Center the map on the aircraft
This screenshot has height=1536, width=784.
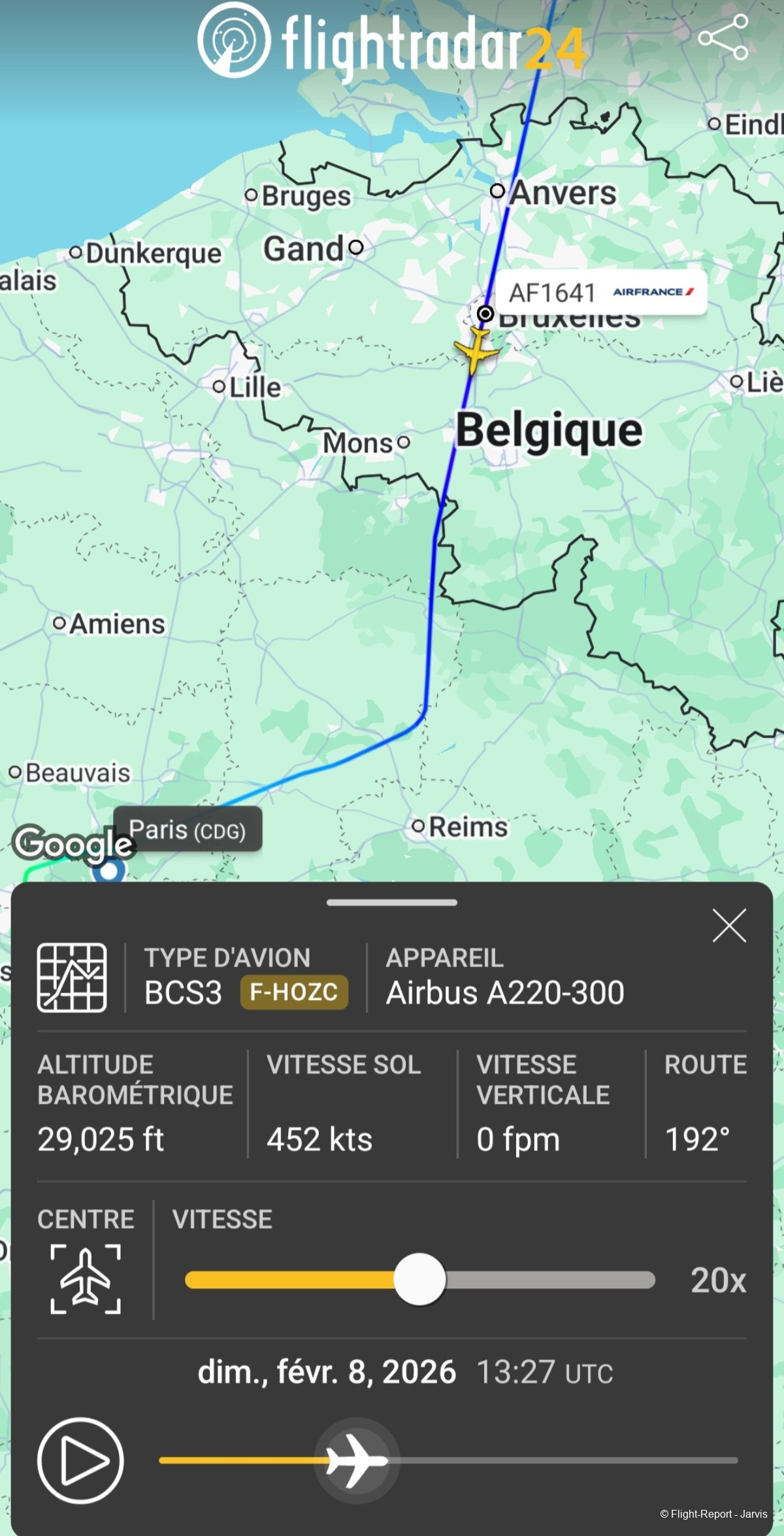pyautogui.click(x=86, y=1279)
